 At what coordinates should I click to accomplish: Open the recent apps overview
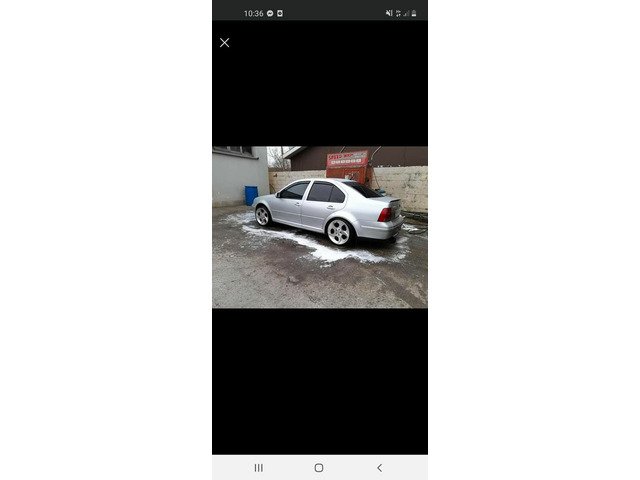(258, 467)
